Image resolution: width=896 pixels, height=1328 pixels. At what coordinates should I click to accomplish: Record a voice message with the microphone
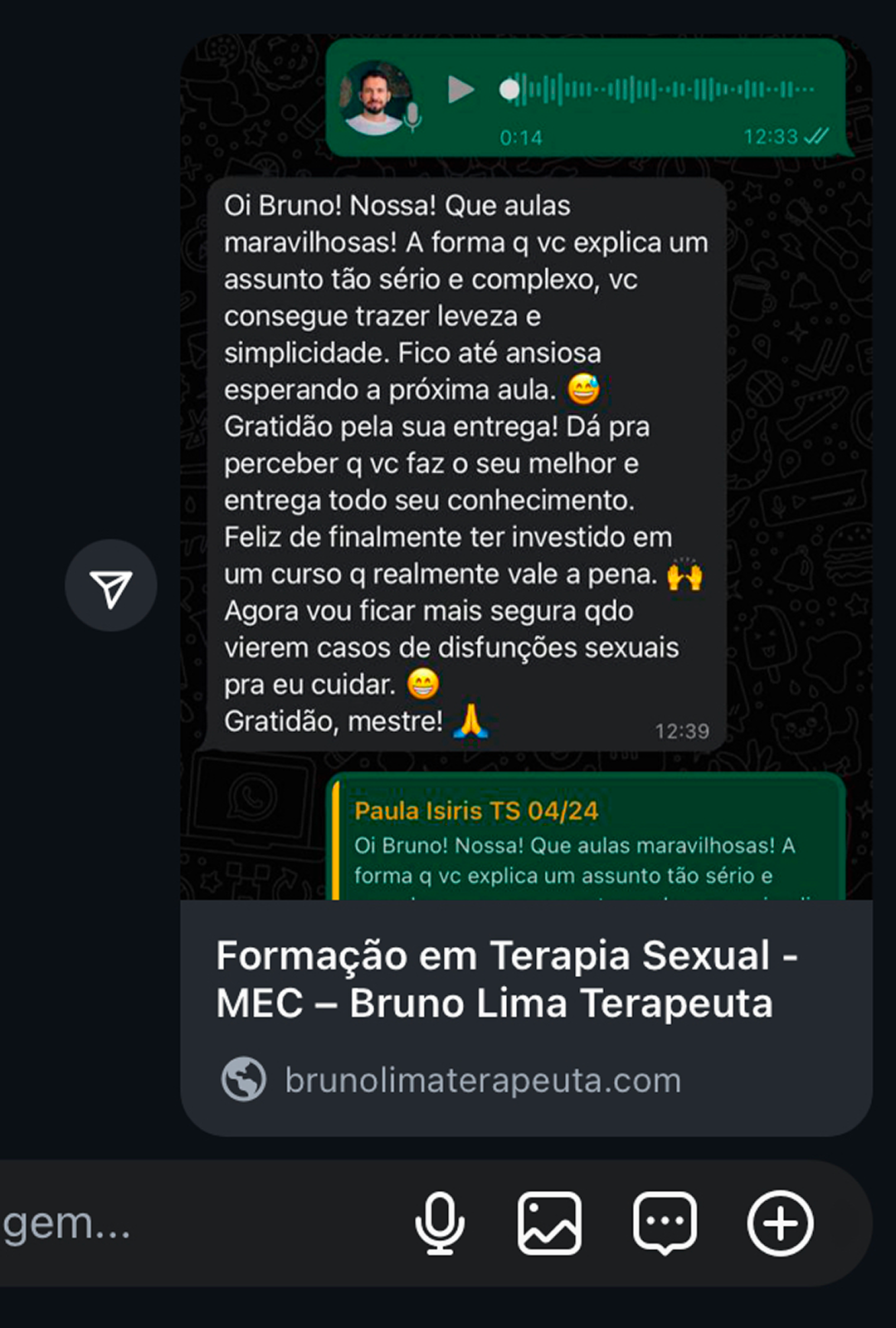[440, 1223]
